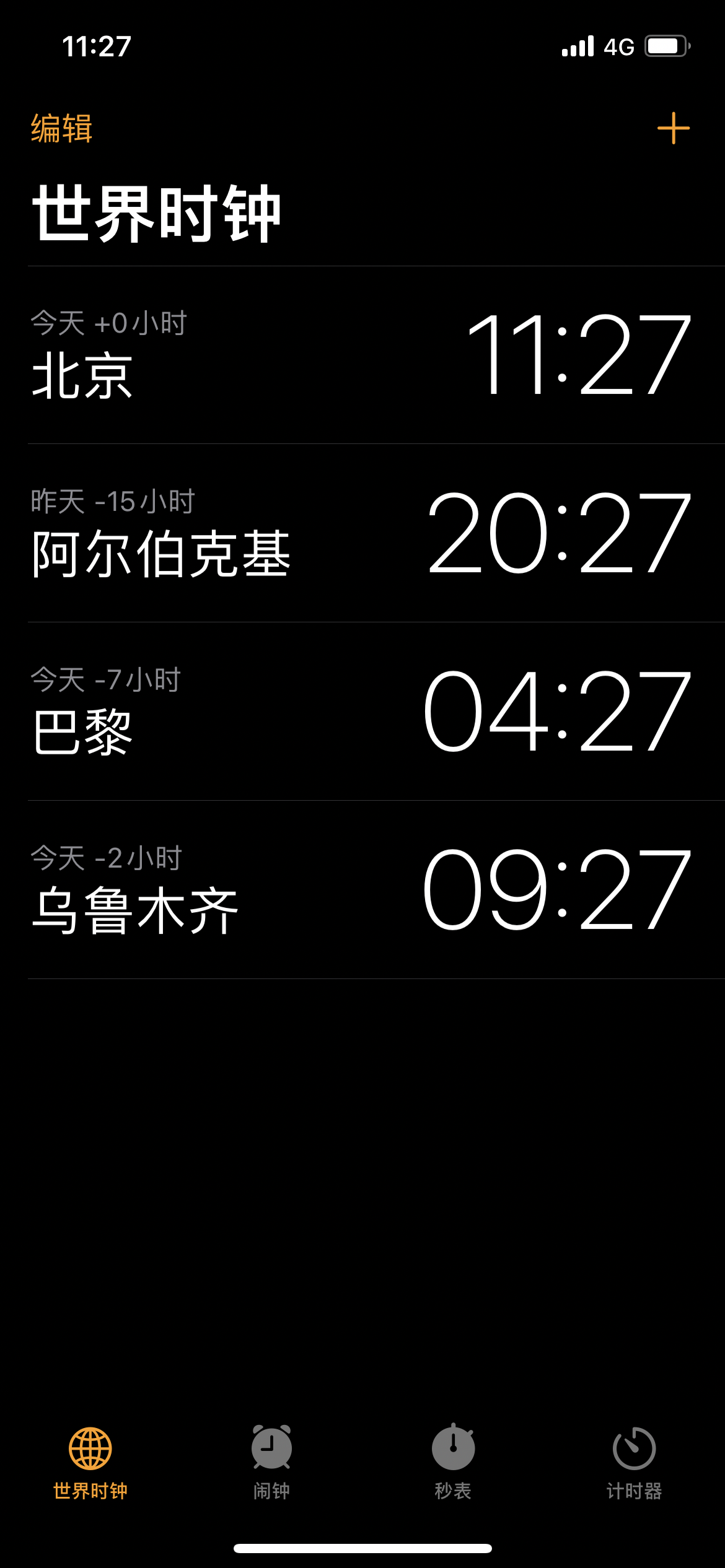This screenshot has height=1568, width=725.
Task: Open the 秒表 (Stopwatch) tab
Action: click(453, 1460)
